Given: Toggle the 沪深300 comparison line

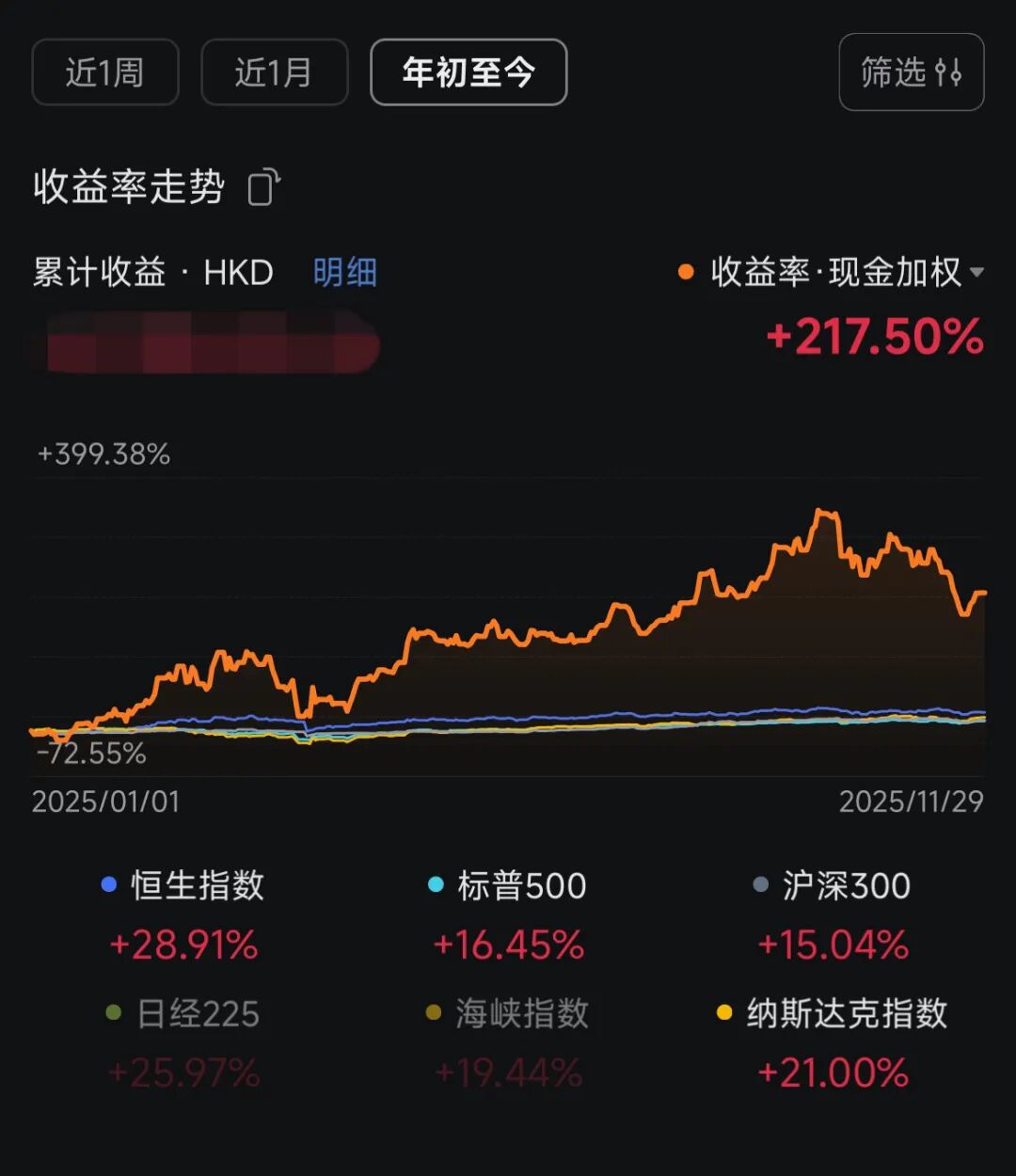Looking at the screenshot, I should point(833,886).
